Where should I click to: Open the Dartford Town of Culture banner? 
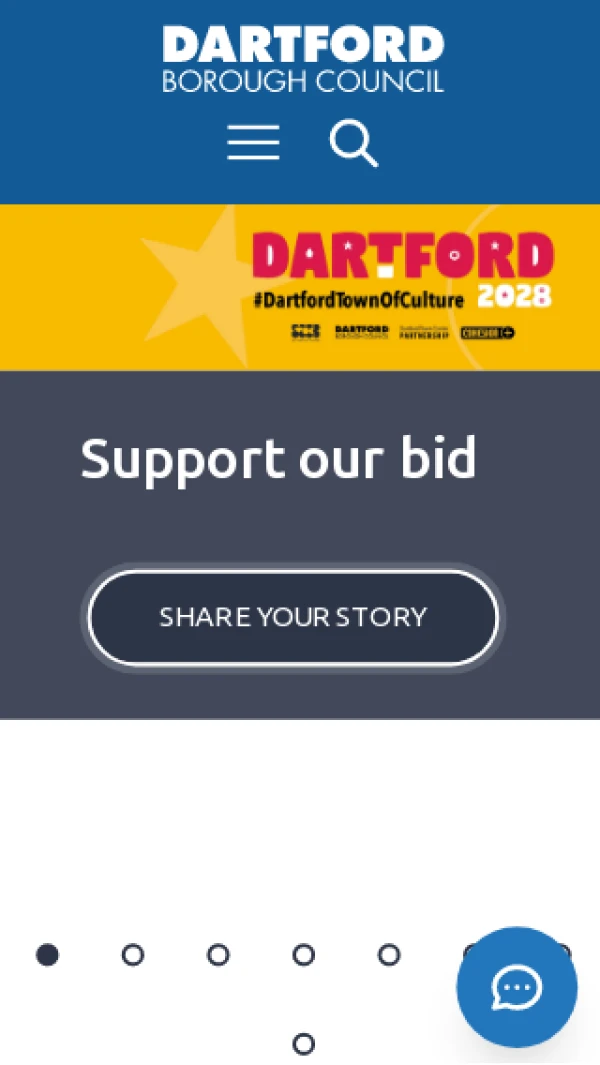(x=300, y=287)
